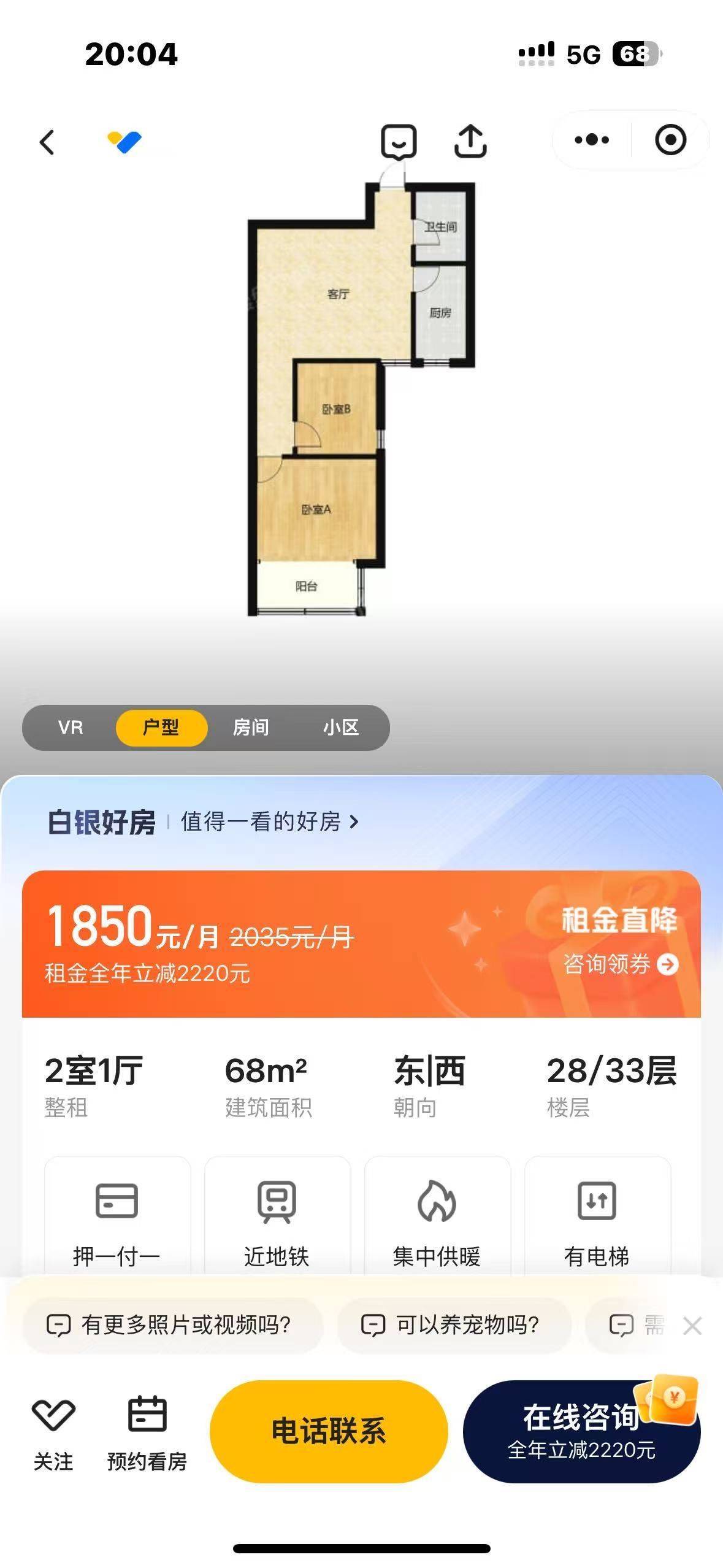This screenshot has height=1568, width=723.
Task: Go back using the back arrow
Action: pos(47,142)
